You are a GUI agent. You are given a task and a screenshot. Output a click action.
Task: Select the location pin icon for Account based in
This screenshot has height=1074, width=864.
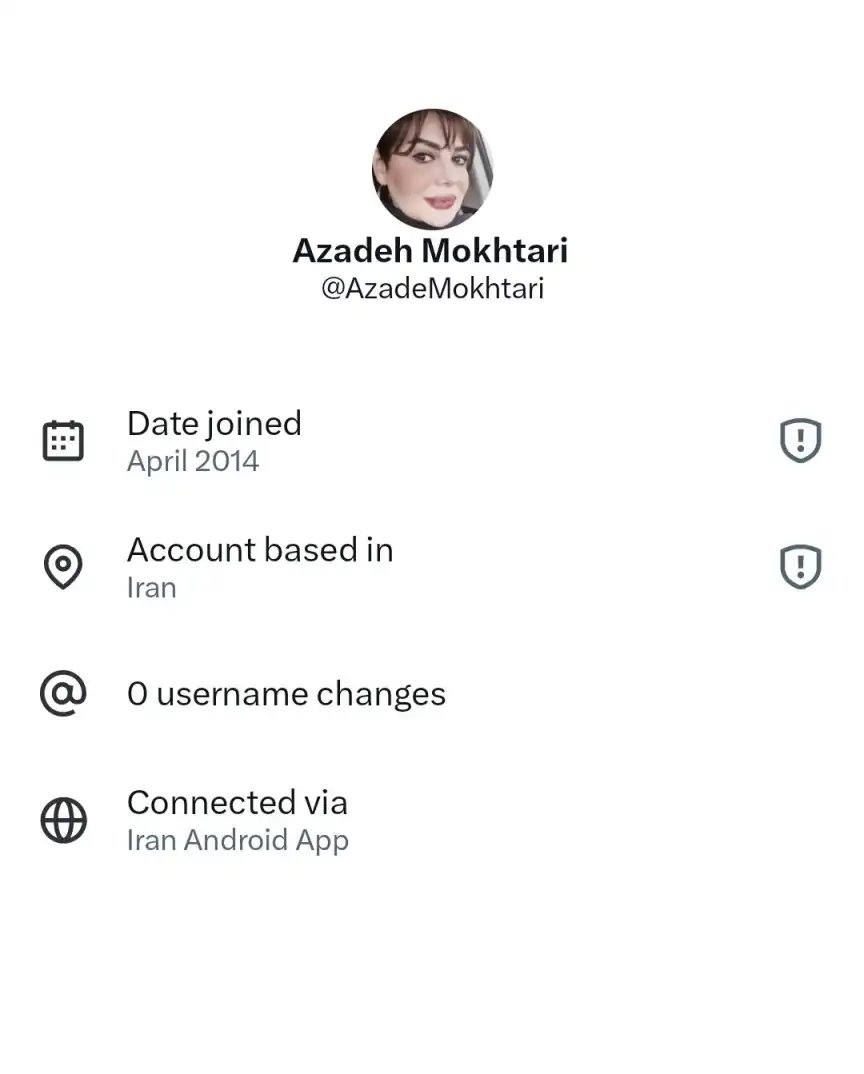(x=63, y=565)
